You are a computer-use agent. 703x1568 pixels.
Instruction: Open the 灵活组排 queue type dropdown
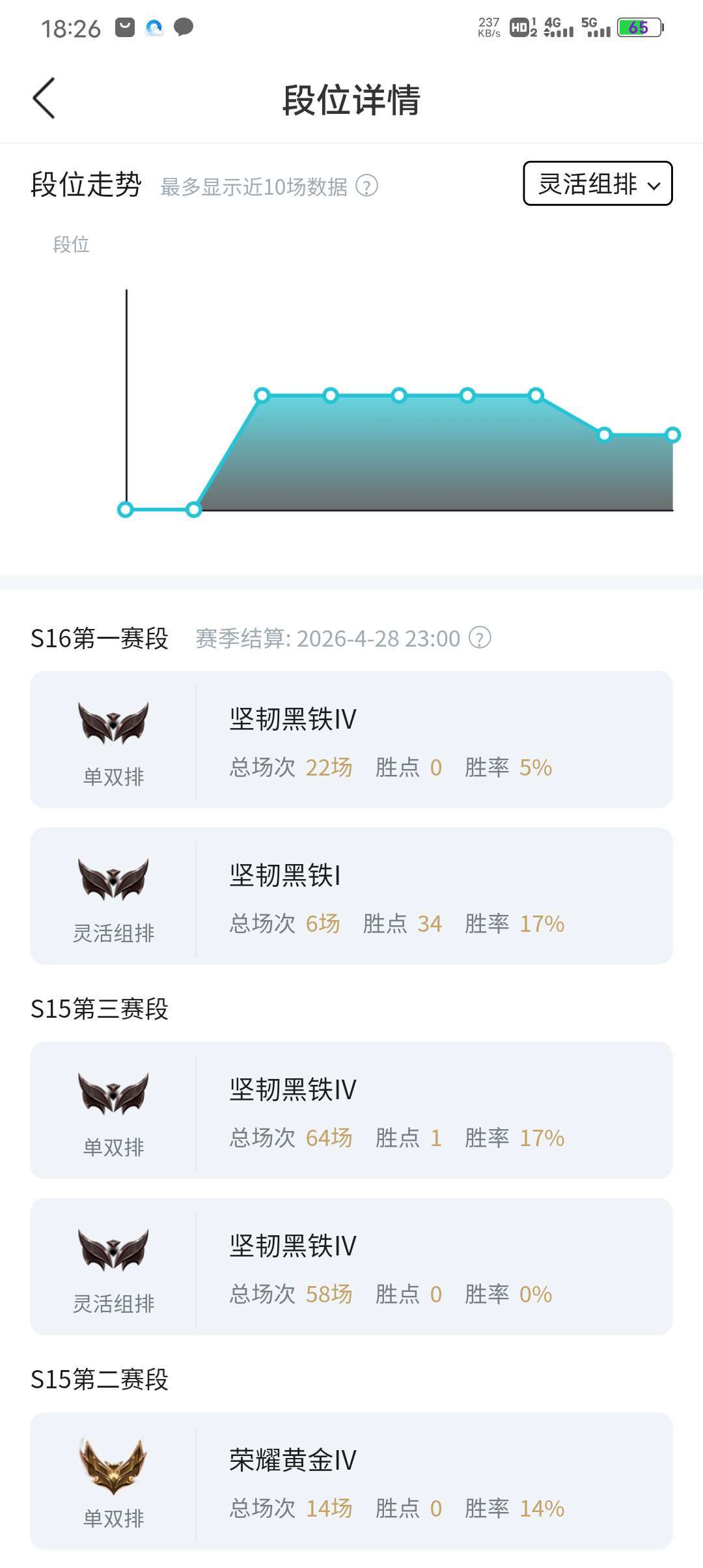click(599, 184)
